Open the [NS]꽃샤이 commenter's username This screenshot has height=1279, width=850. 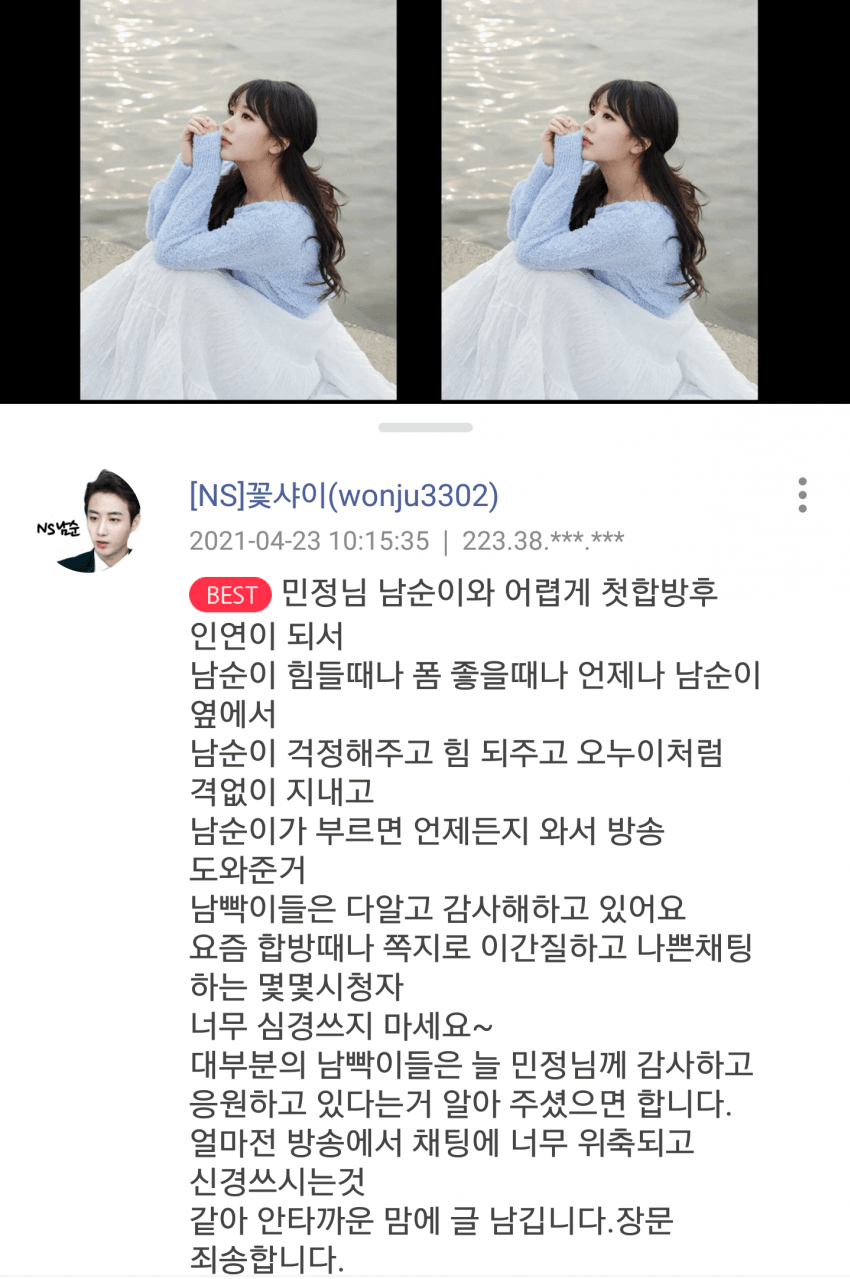pyautogui.click(x=343, y=495)
